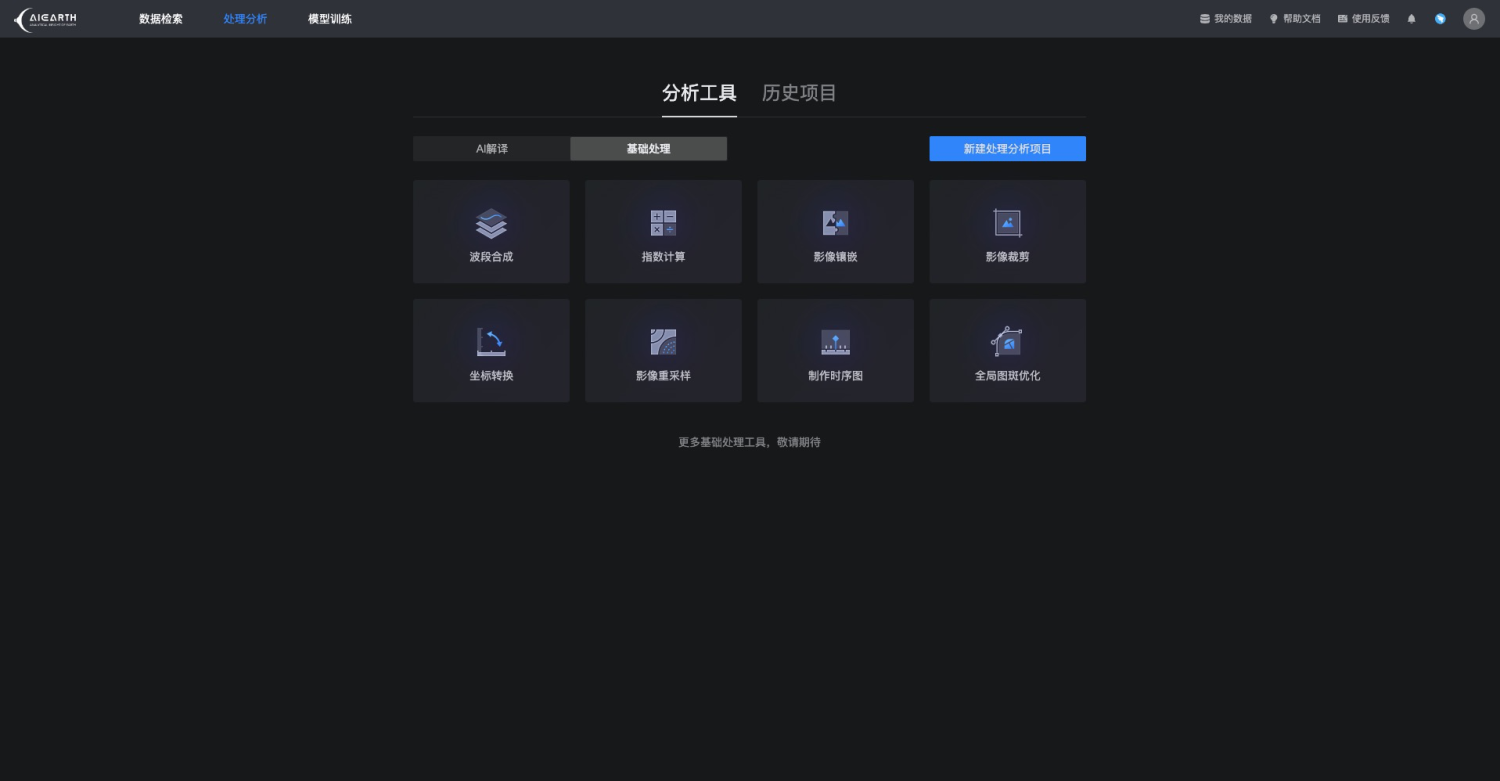Open the 波段合成 tool card
Image resolution: width=1500 pixels, height=781 pixels.
[491, 232]
